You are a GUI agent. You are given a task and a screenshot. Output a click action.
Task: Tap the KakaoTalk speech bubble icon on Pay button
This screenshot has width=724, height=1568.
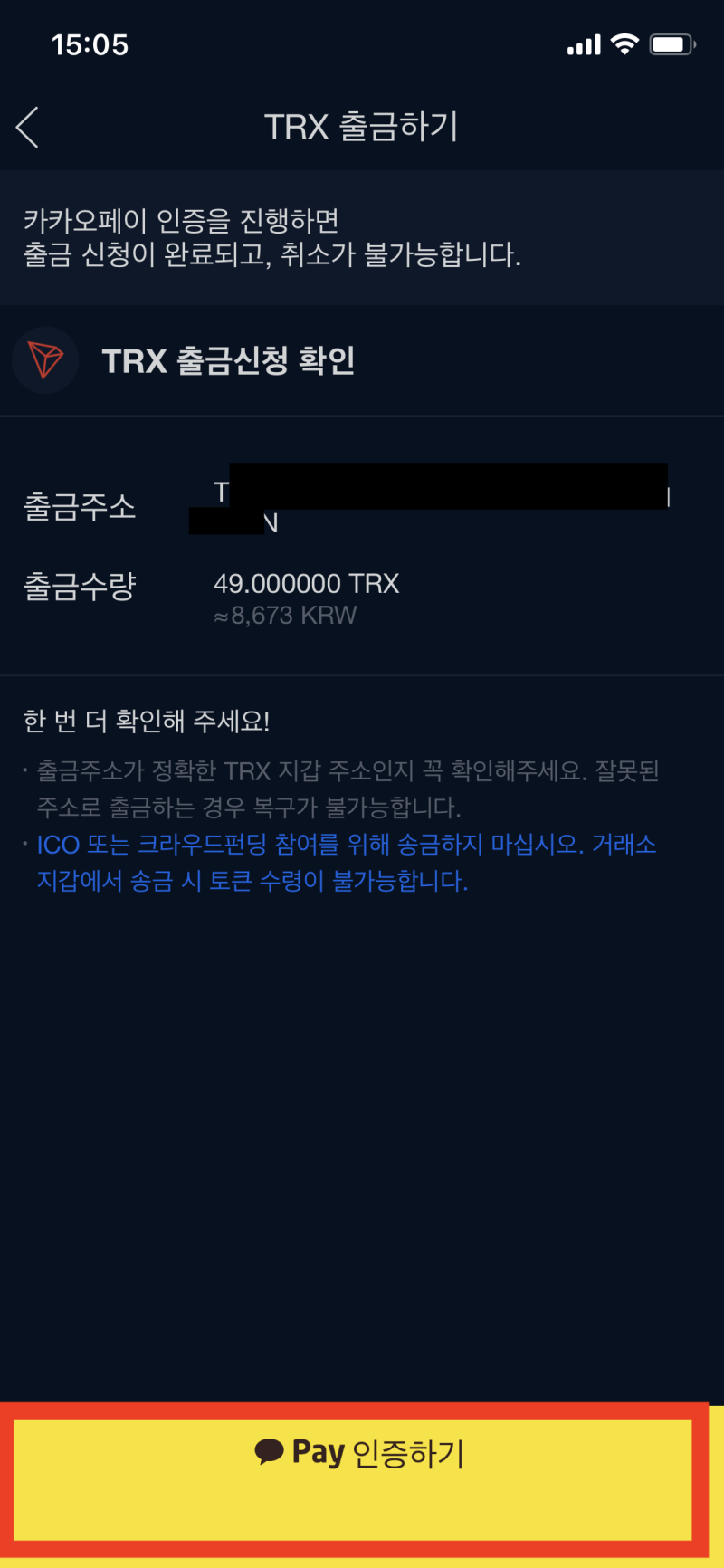(x=270, y=1451)
